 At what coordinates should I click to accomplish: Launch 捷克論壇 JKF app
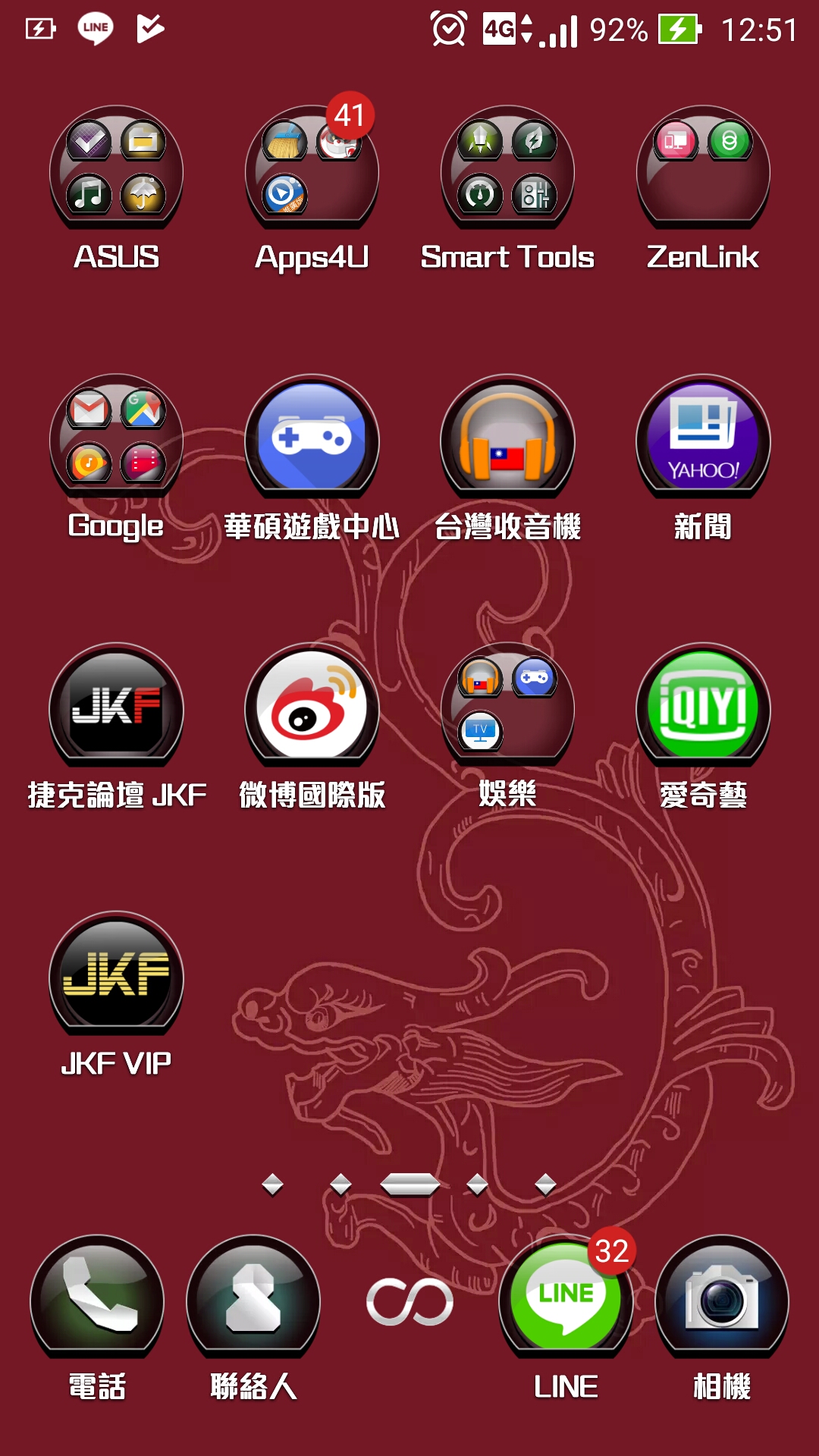pyautogui.click(x=116, y=706)
